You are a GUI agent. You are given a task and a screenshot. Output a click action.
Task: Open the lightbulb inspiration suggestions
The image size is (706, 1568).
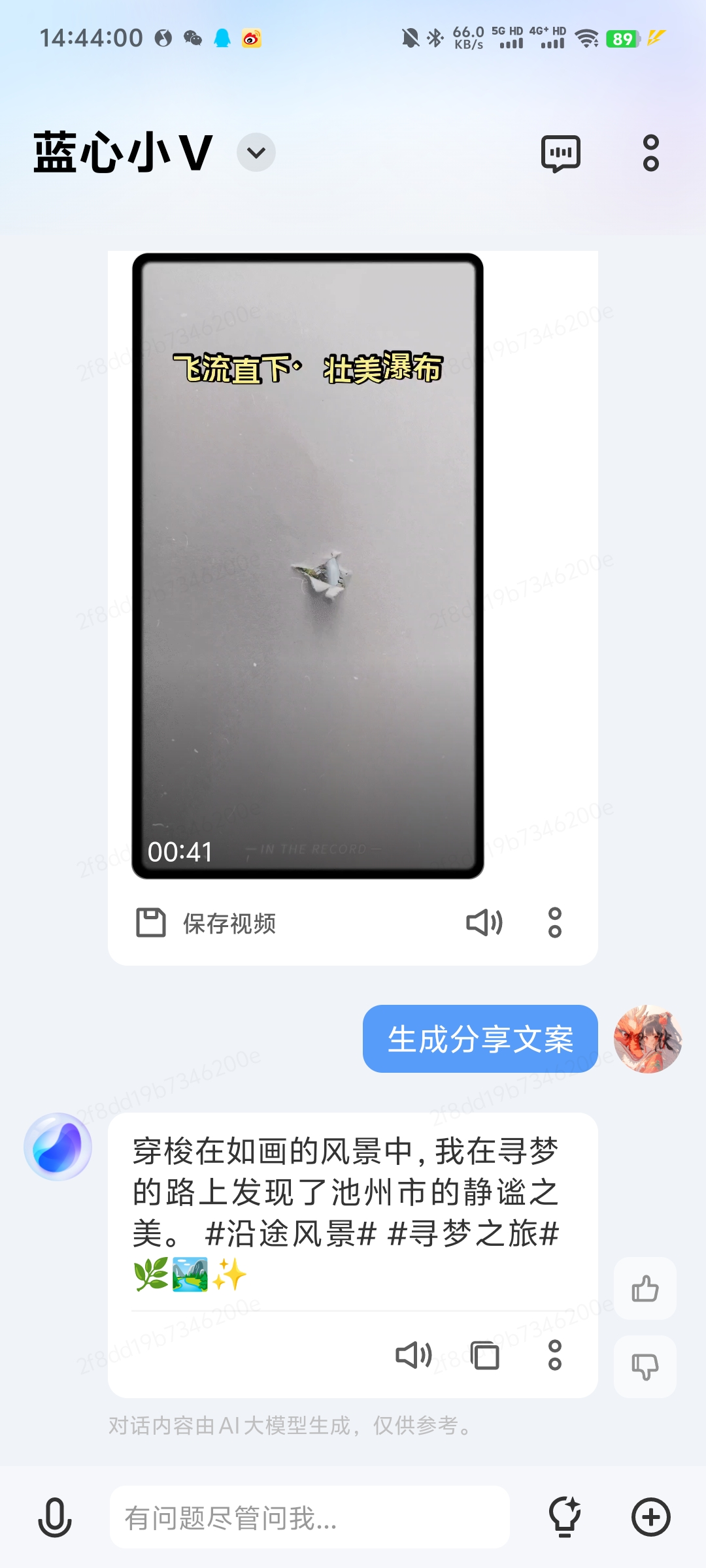[565, 1516]
